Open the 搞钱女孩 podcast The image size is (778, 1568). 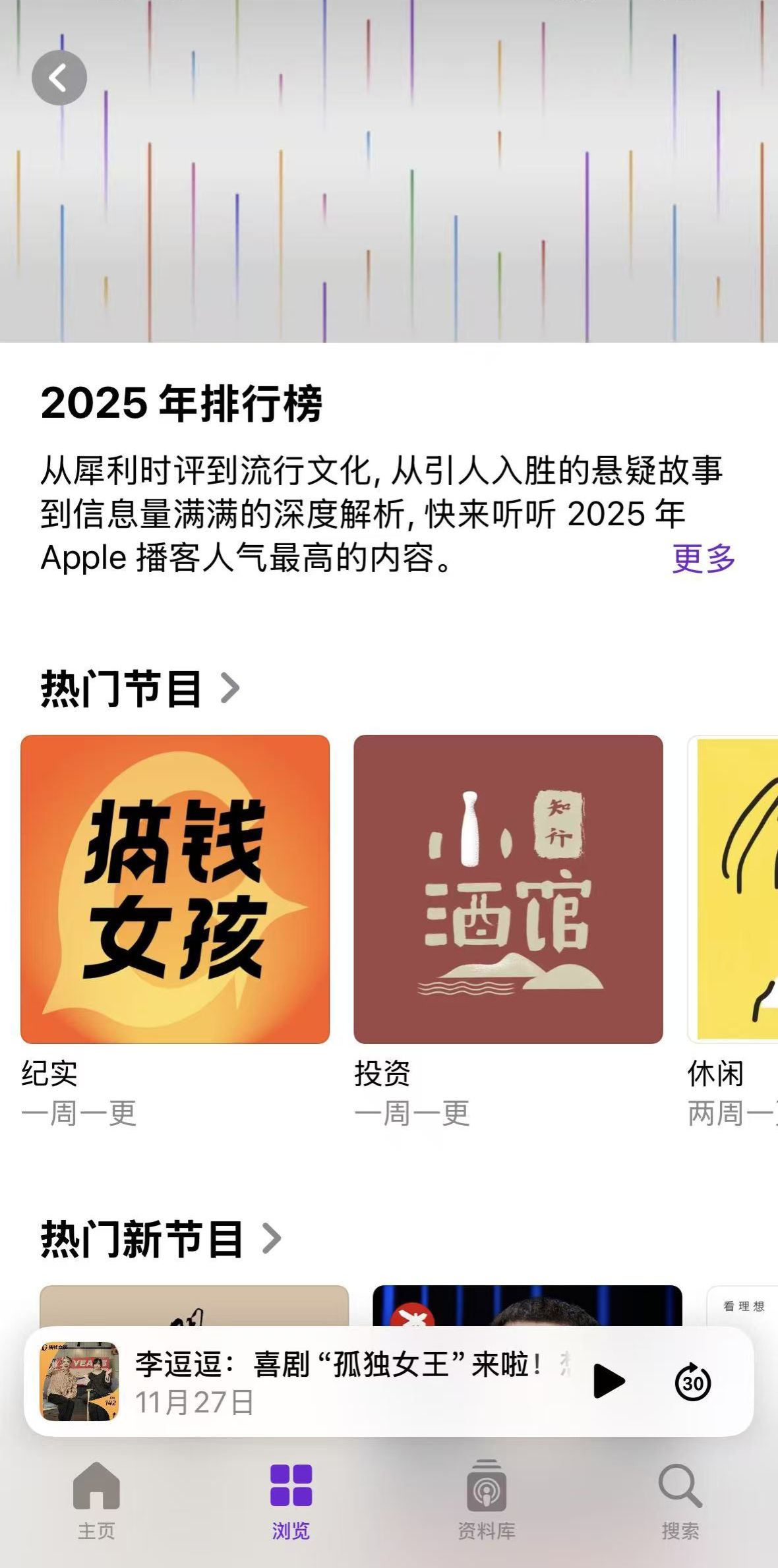tap(175, 889)
